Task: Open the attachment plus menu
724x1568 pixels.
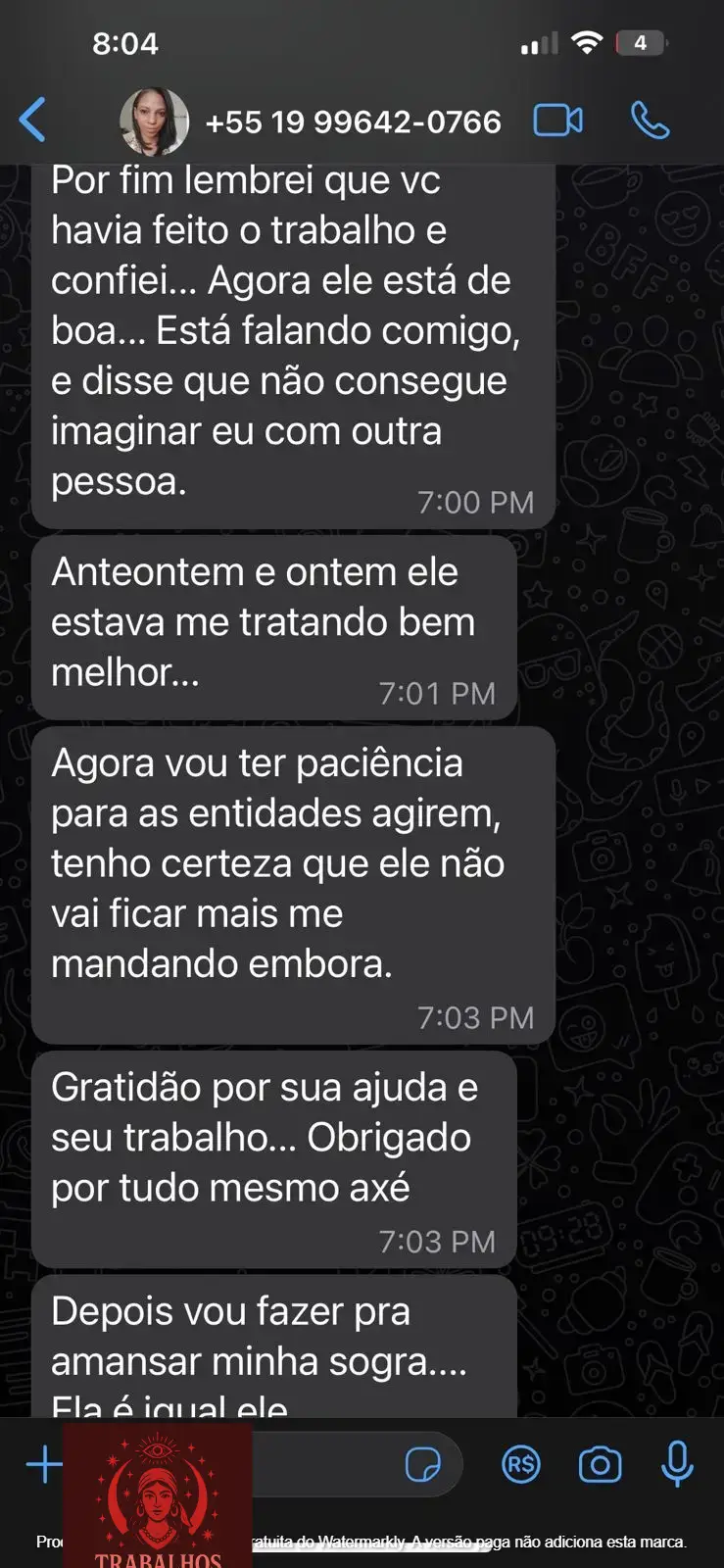Action: (44, 1465)
